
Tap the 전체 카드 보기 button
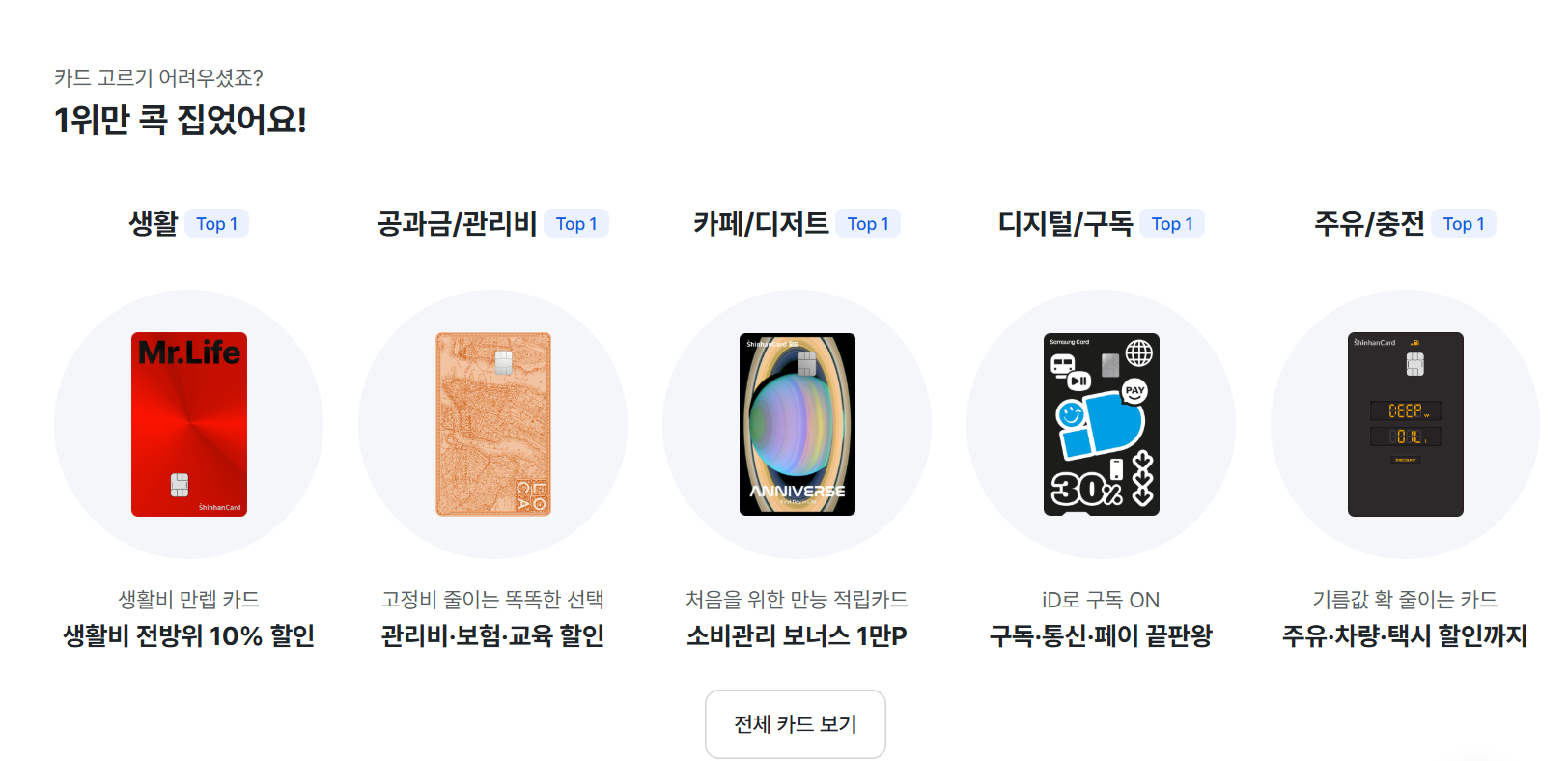tap(796, 724)
